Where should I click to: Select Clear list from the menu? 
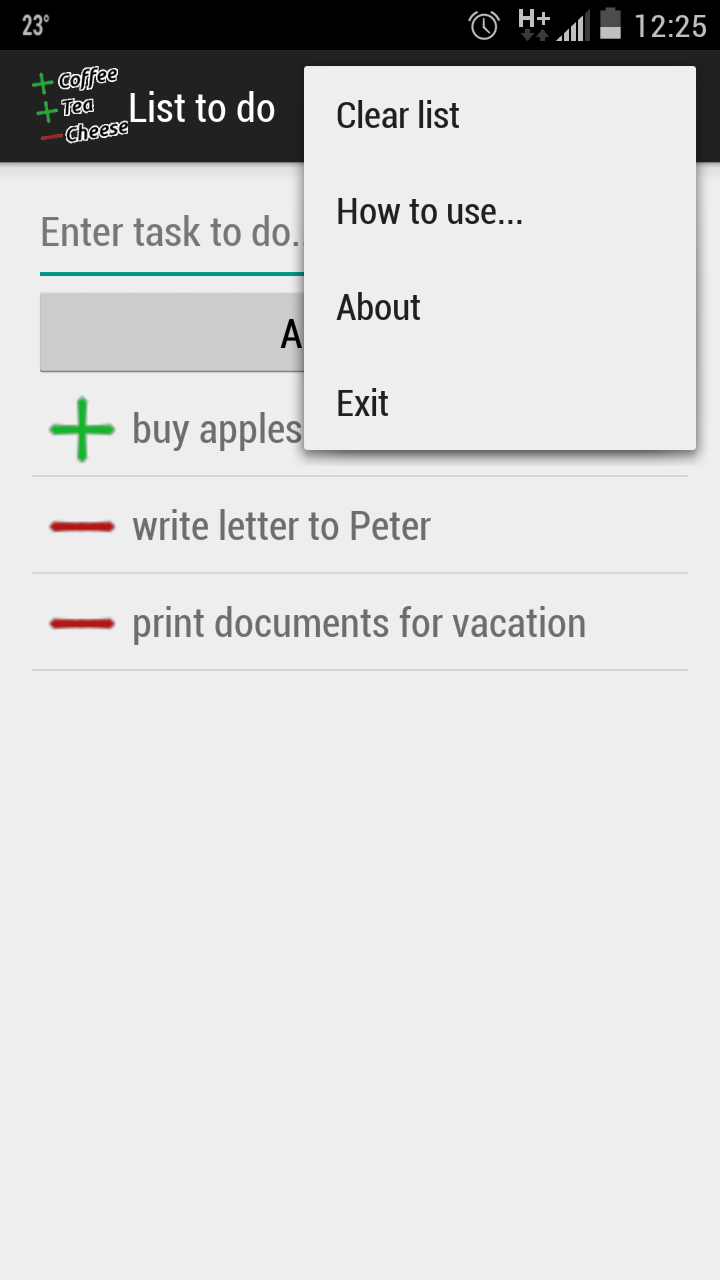tap(498, 116)
